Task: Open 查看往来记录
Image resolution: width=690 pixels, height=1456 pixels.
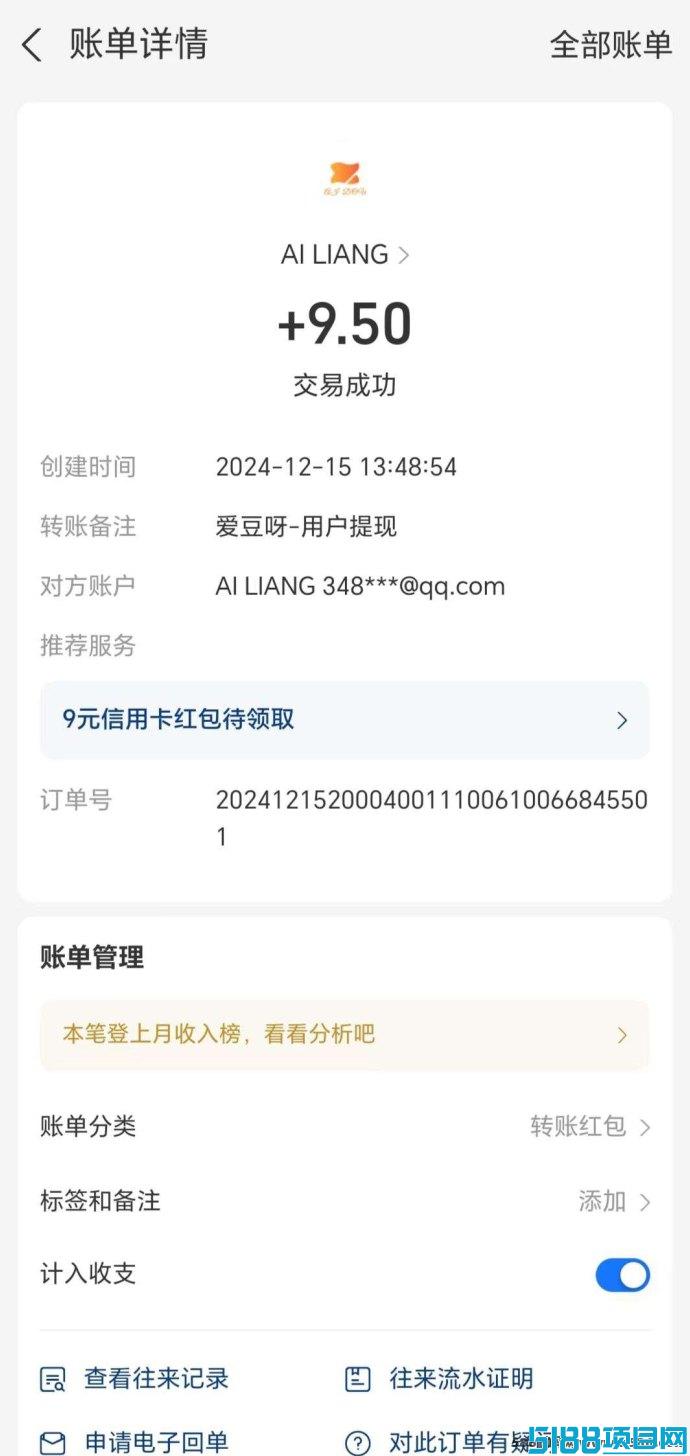Action: (x=134, y=1379)
